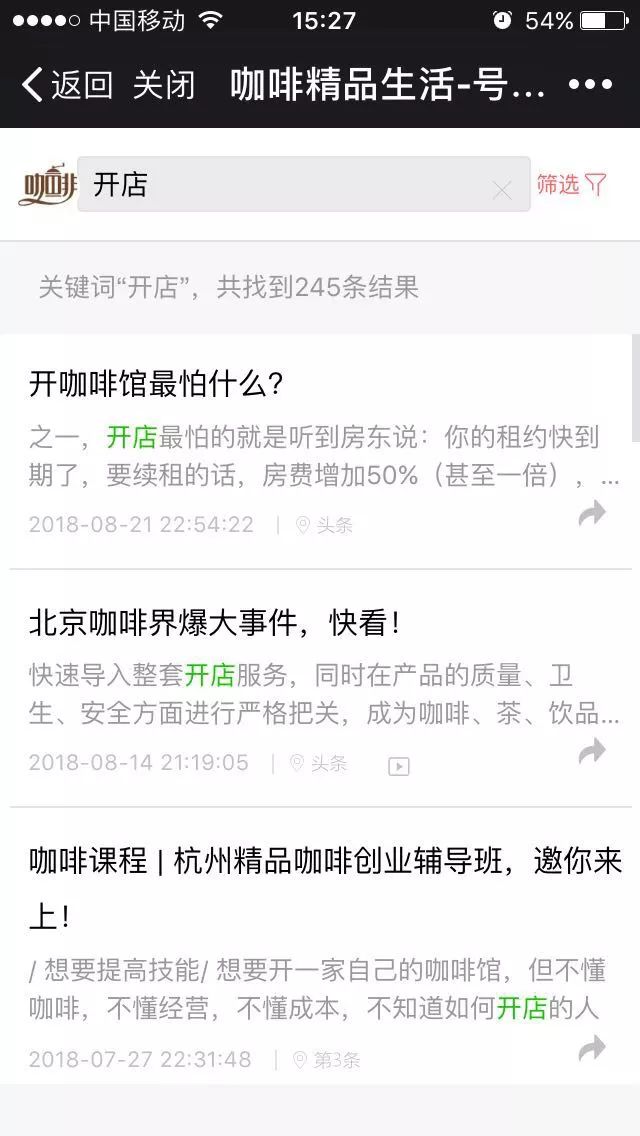Open article 北京咖啡界爆大事件，快看！
Image resolution: width=640 pixels, height=1136 pixels.
(214, 623)
